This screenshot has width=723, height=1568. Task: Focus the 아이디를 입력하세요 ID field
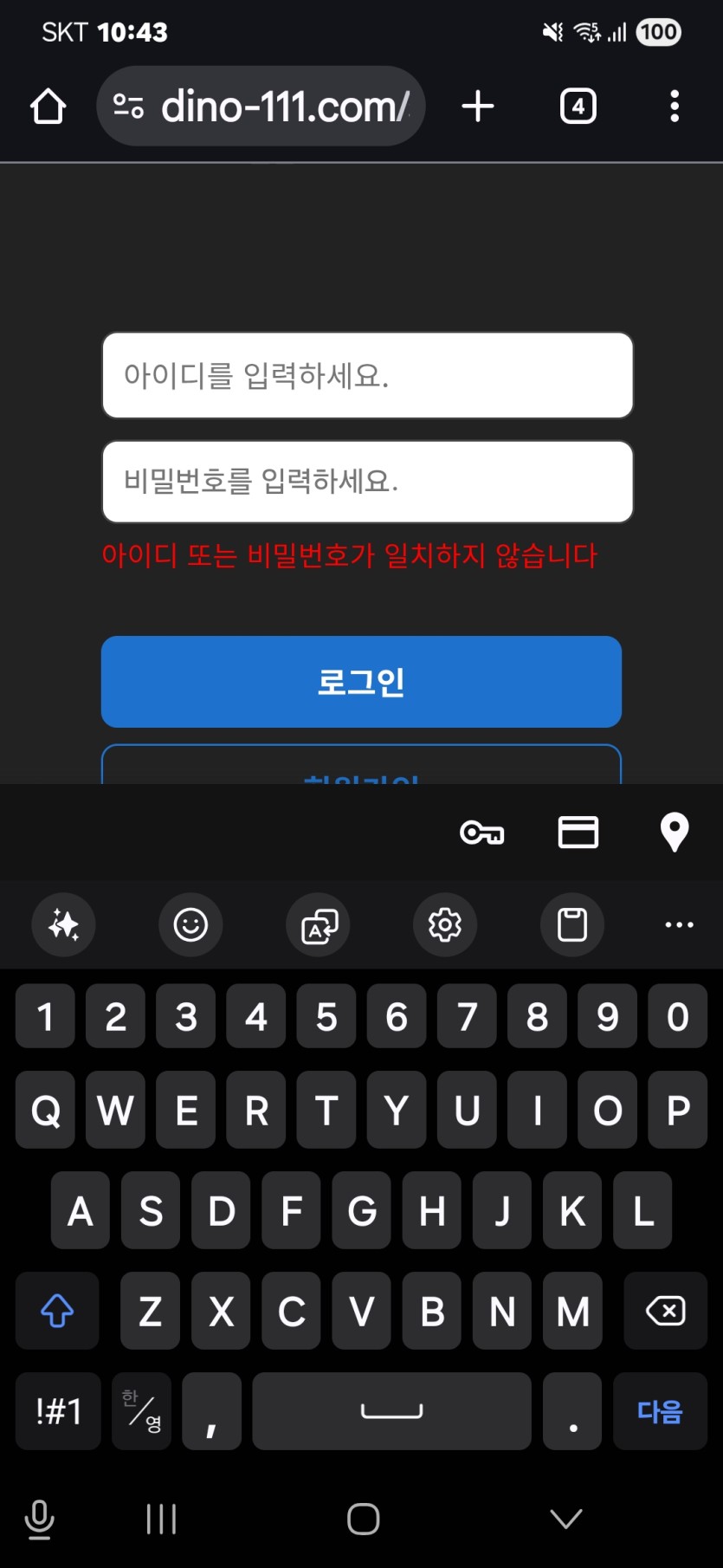[x=367, y=375]
